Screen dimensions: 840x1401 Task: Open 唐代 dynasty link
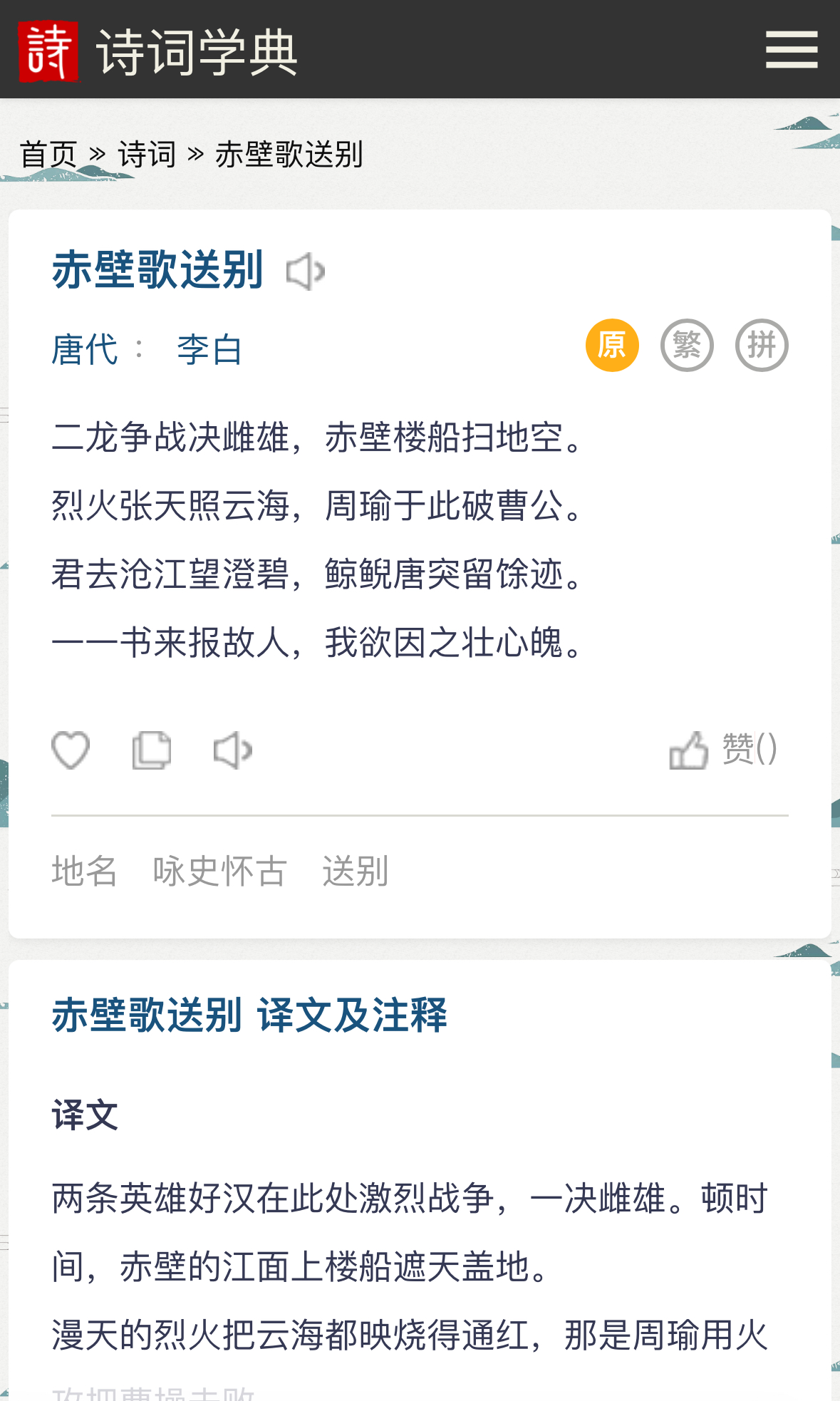tap(85, 350)
